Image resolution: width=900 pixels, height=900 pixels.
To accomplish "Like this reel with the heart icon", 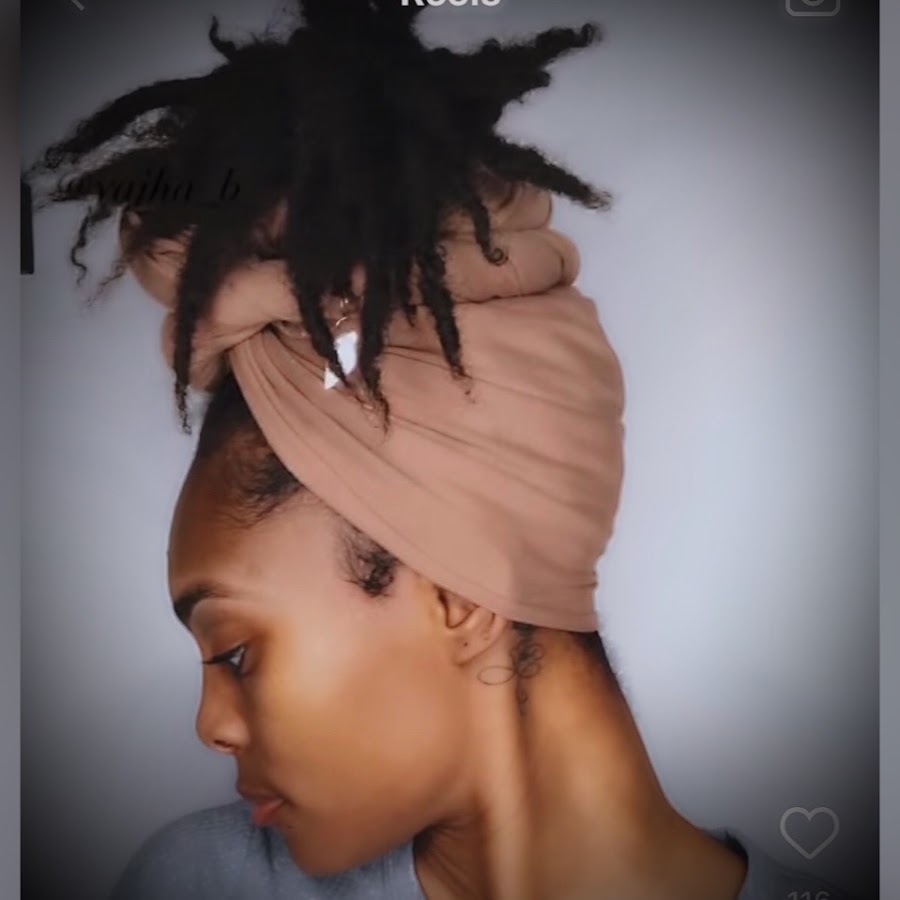I will (809, 832).
